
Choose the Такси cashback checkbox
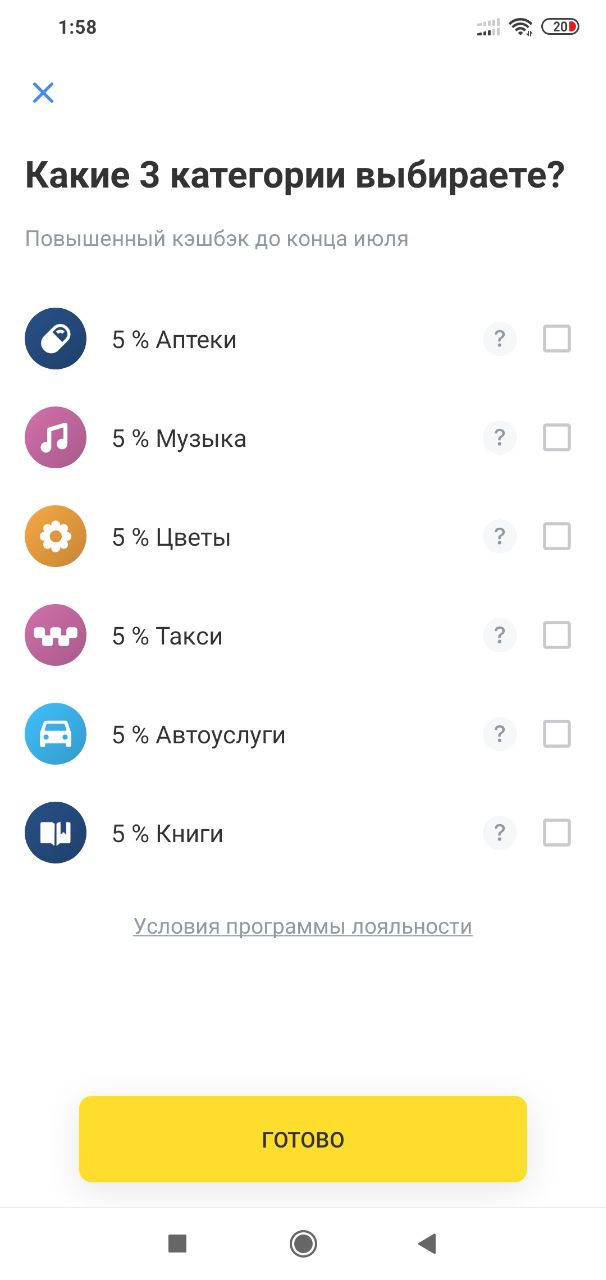(x=557, y=635)
